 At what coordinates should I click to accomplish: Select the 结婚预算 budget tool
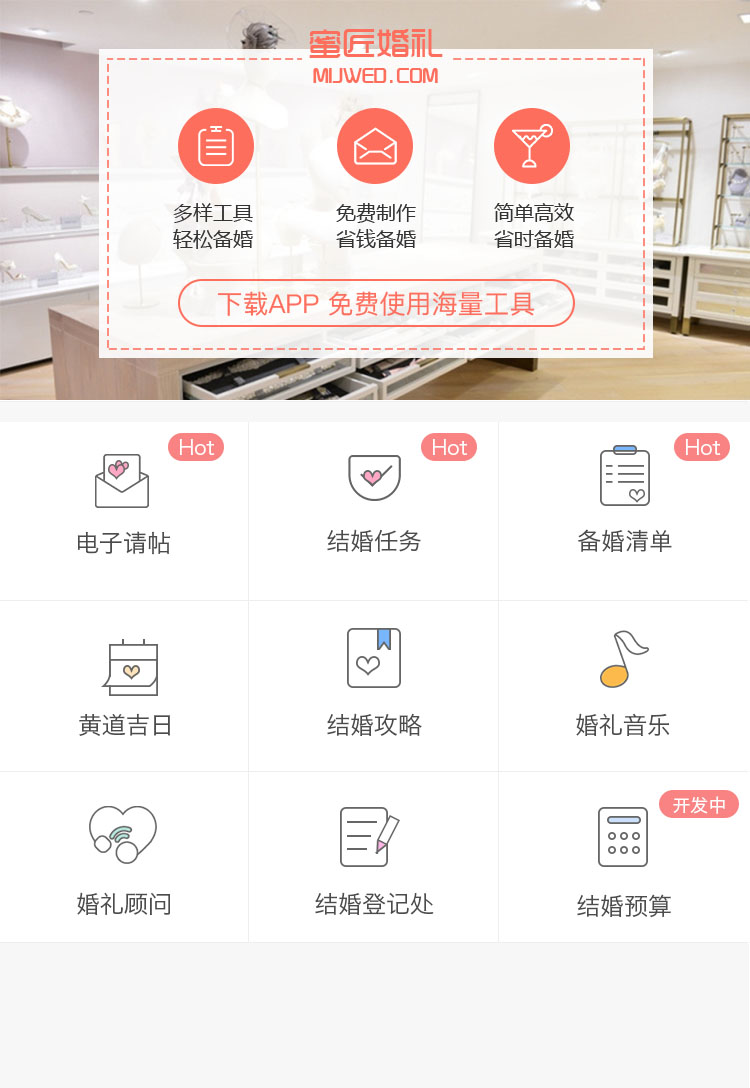(x=624, y=860)
